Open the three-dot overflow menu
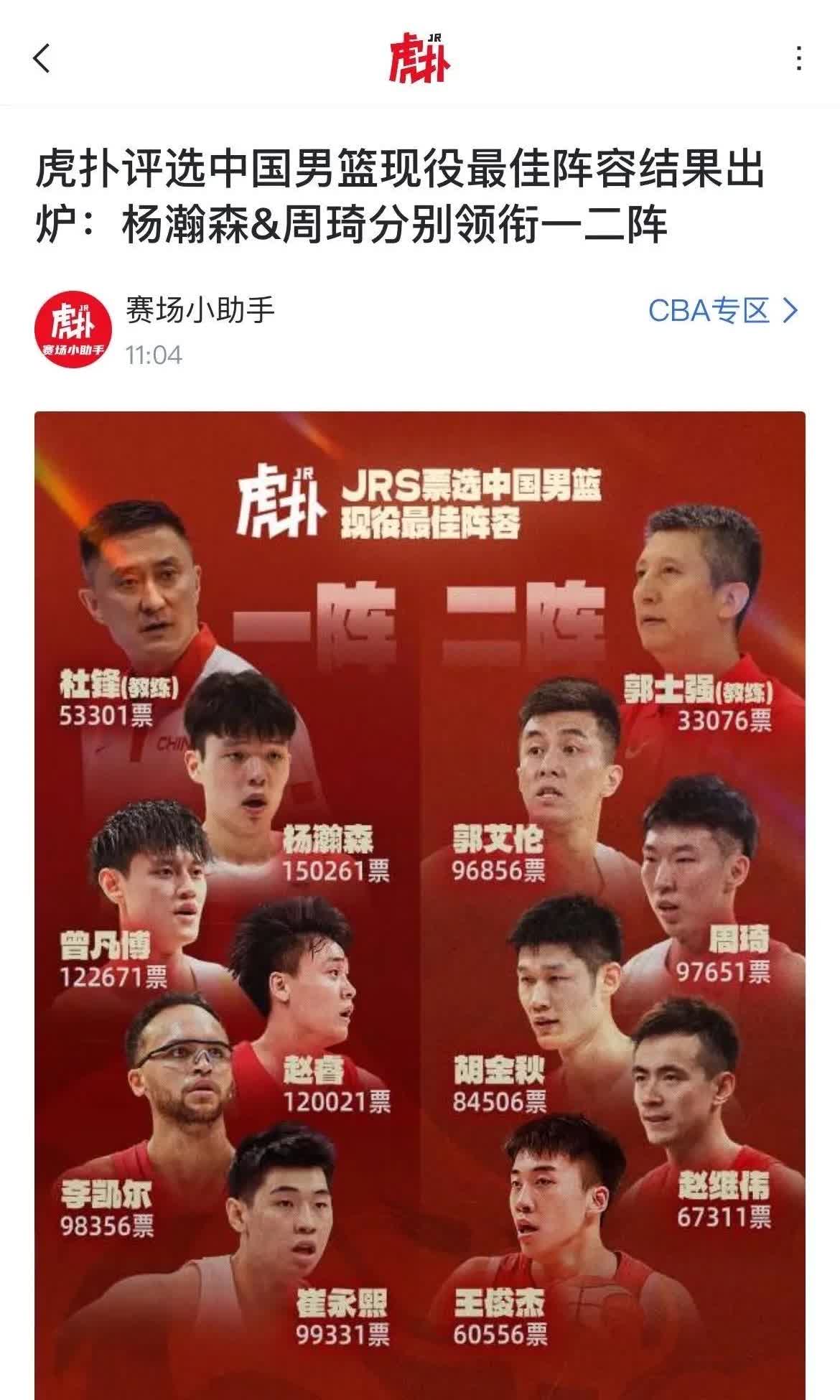 [798, 58]
